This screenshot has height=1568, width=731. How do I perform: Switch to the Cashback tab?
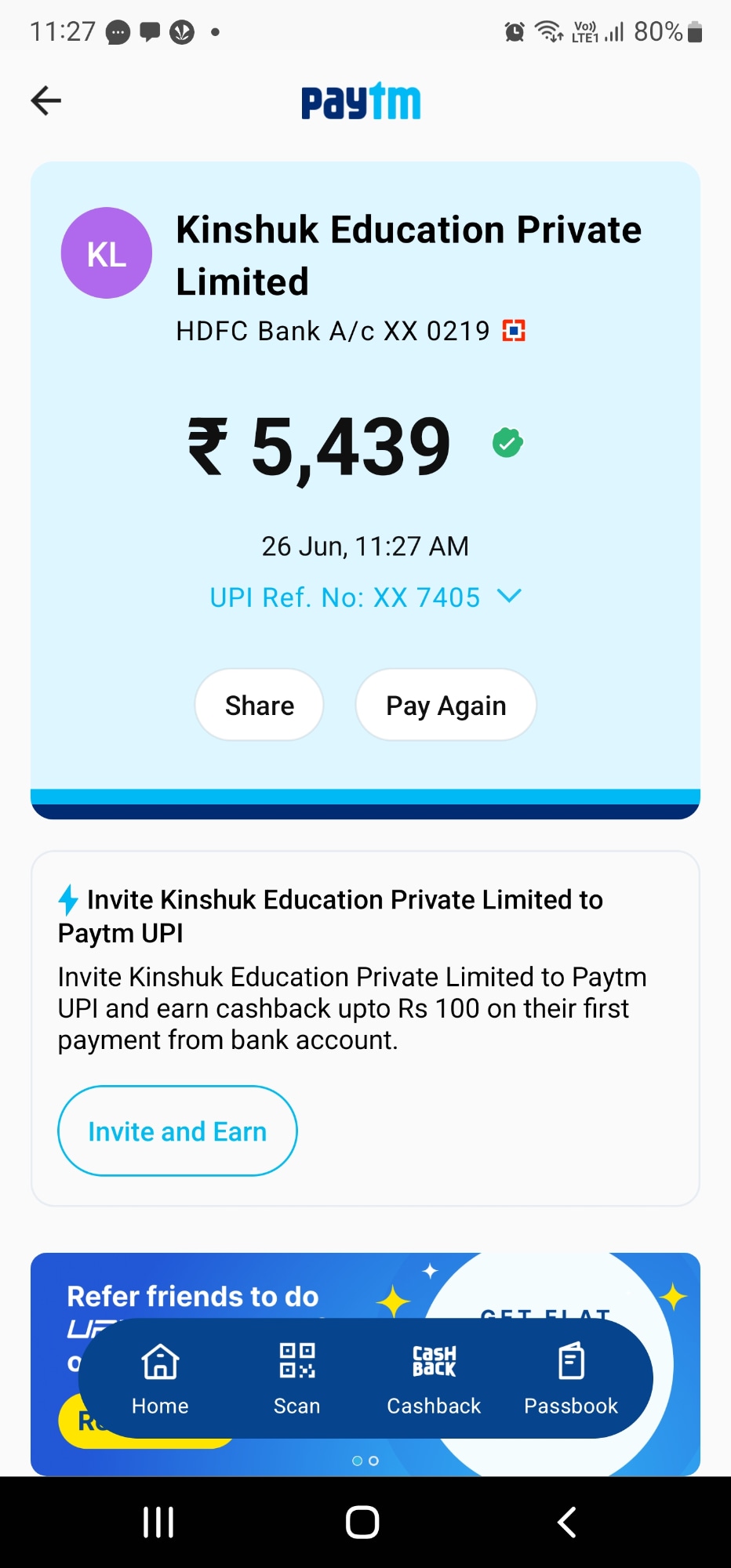point(434,1377)
